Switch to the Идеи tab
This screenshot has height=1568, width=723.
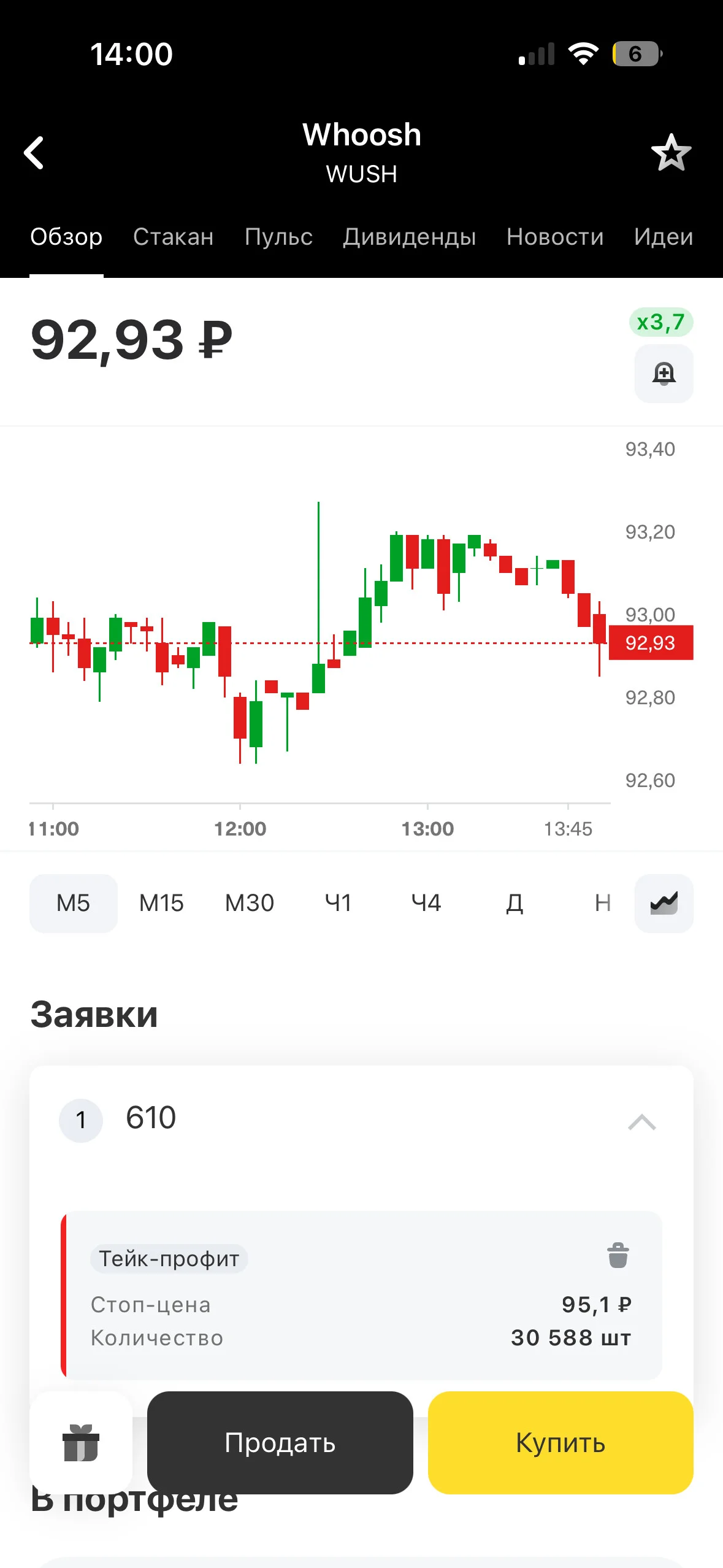[664, 237]
